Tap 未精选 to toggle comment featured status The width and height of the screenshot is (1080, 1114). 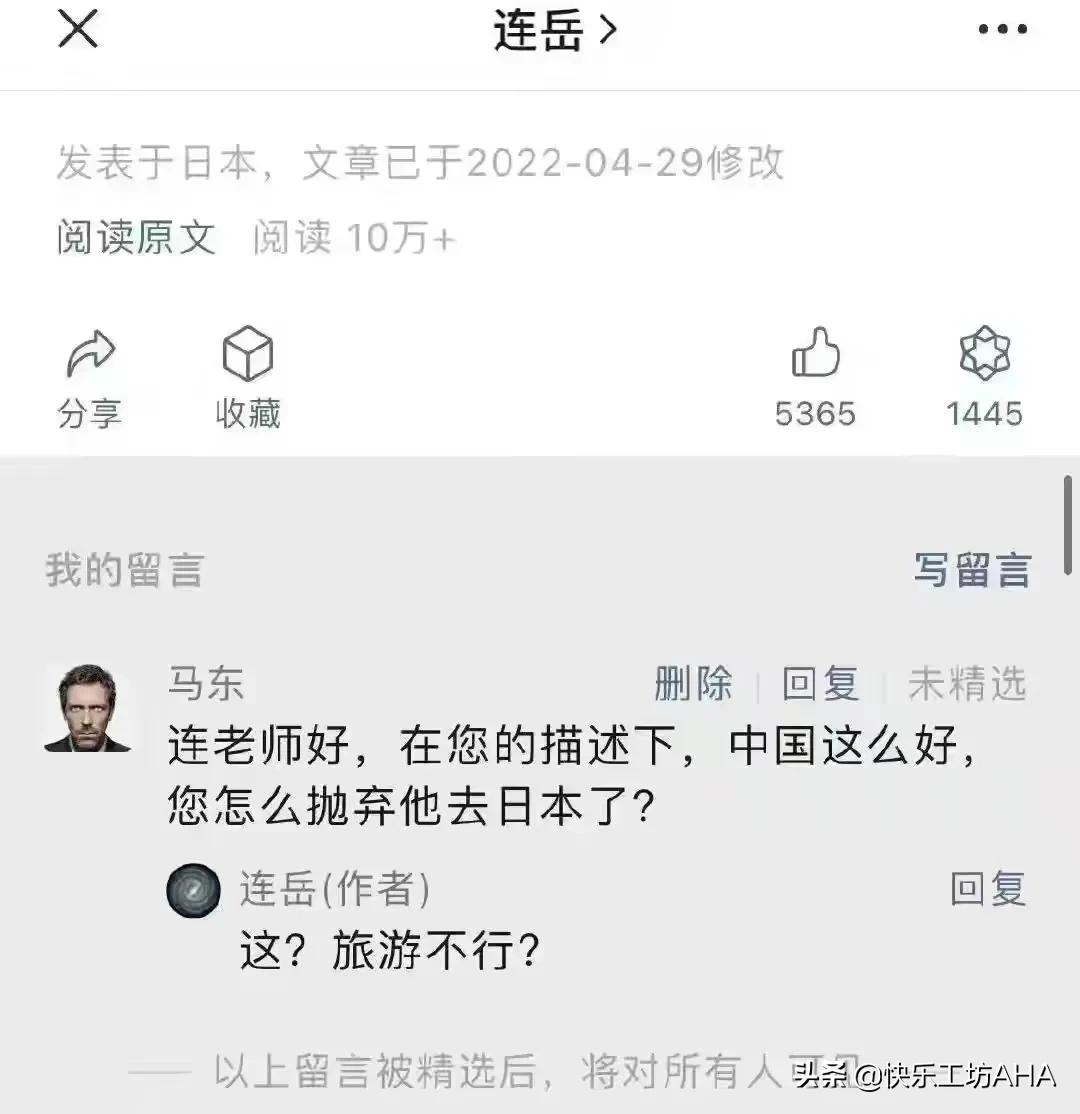[x=967, y=684]
